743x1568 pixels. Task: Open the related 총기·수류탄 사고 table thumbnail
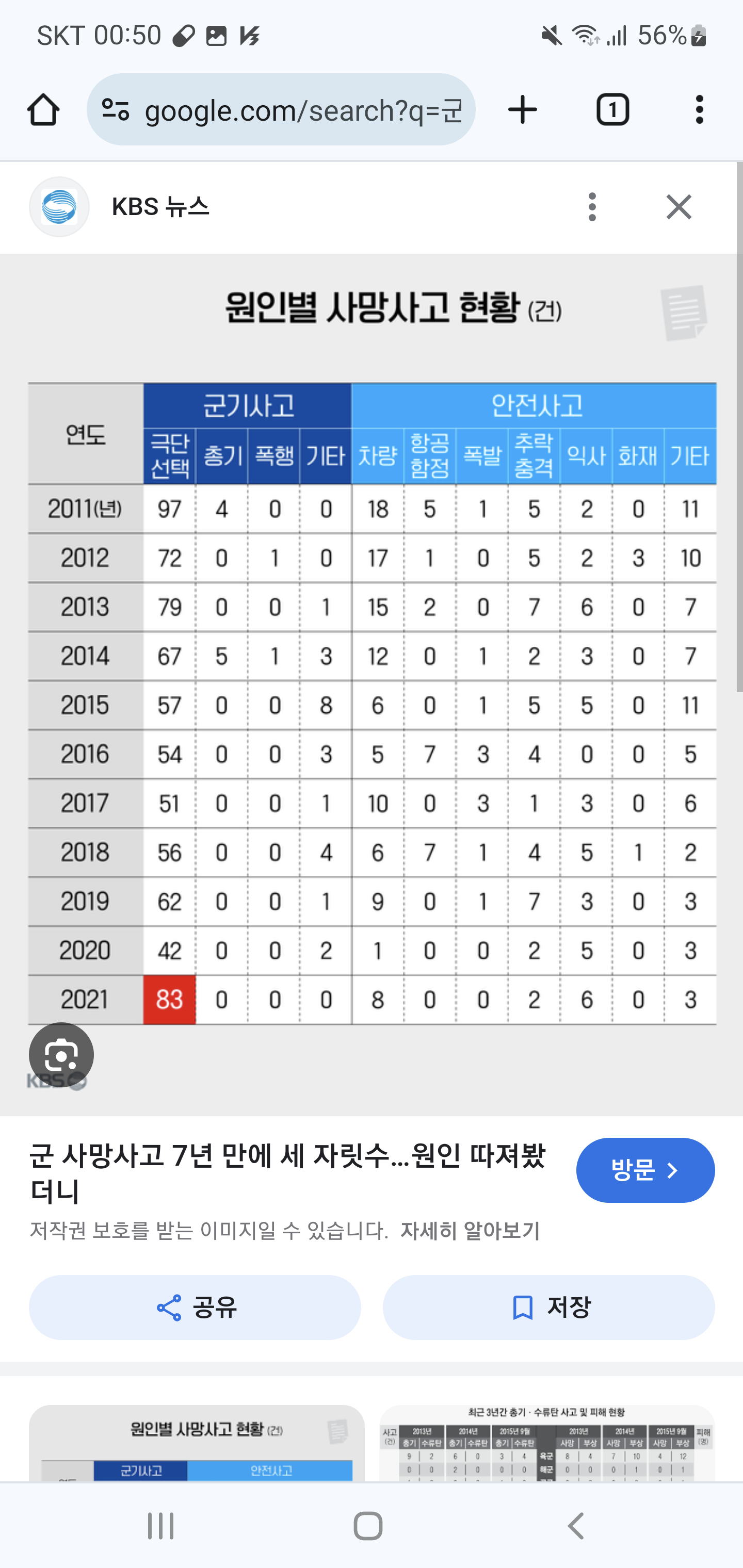547,1443
